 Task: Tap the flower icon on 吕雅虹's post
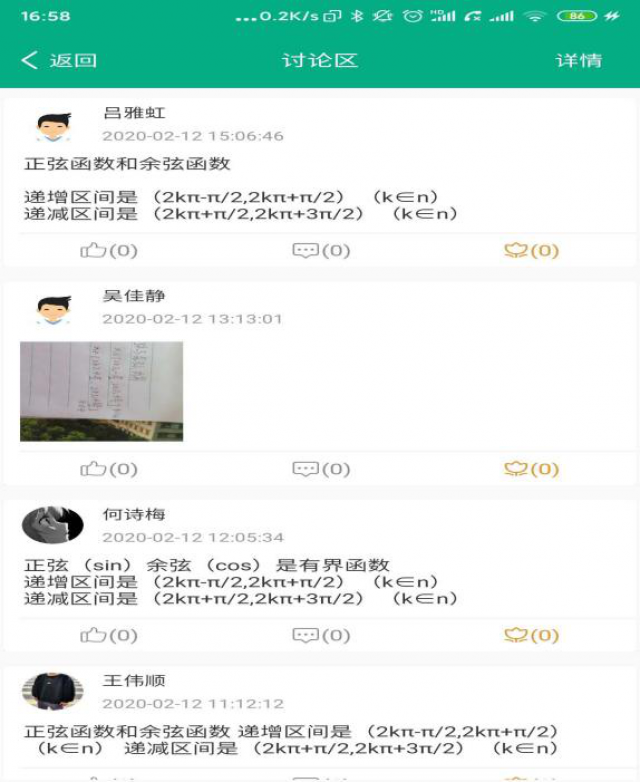[531, 250]
